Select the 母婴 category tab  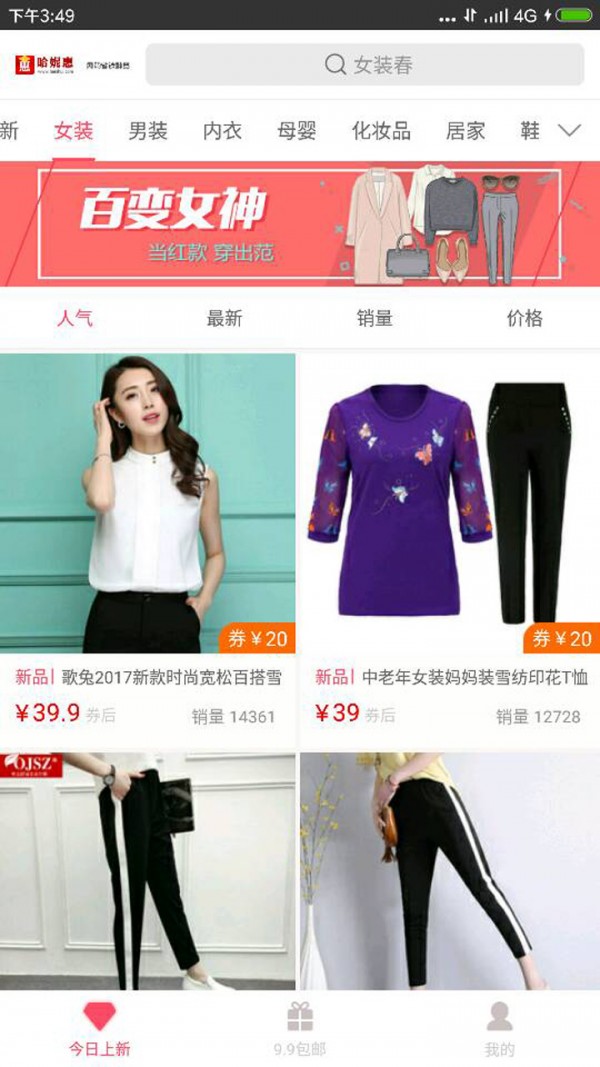pyautogui.click(x=297, y=131)
